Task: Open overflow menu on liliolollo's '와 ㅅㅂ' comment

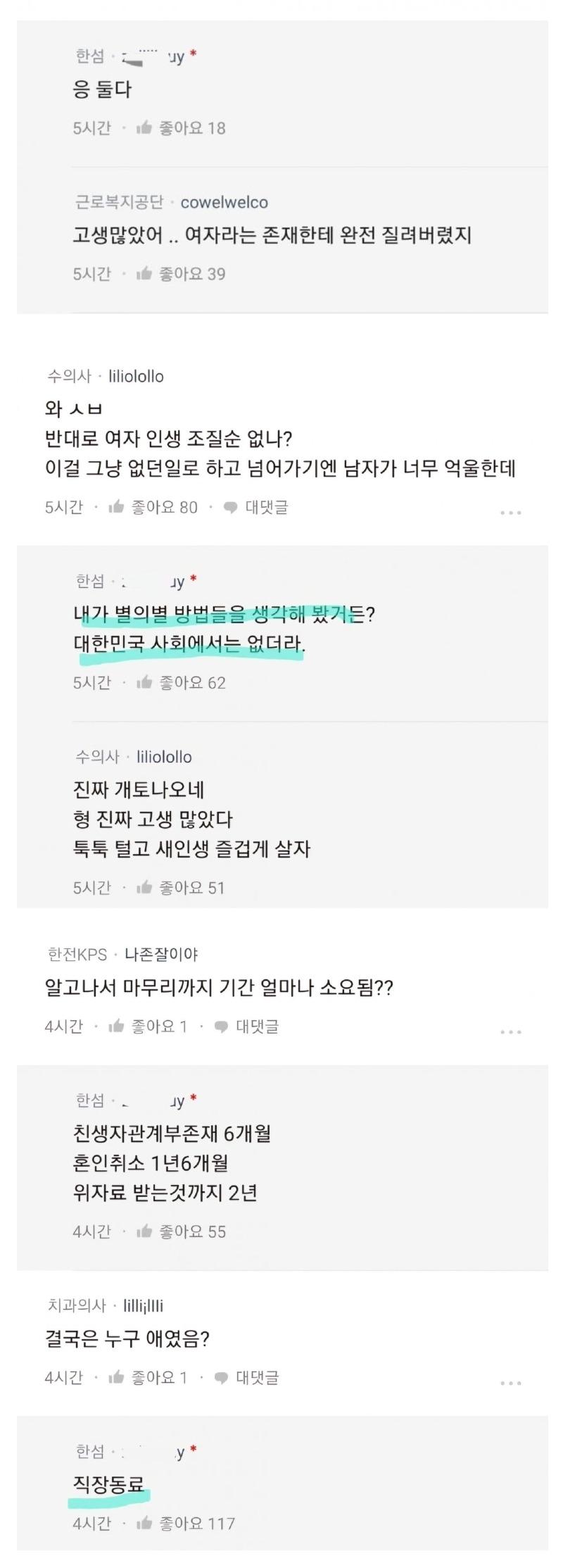Action: point(510,512)
